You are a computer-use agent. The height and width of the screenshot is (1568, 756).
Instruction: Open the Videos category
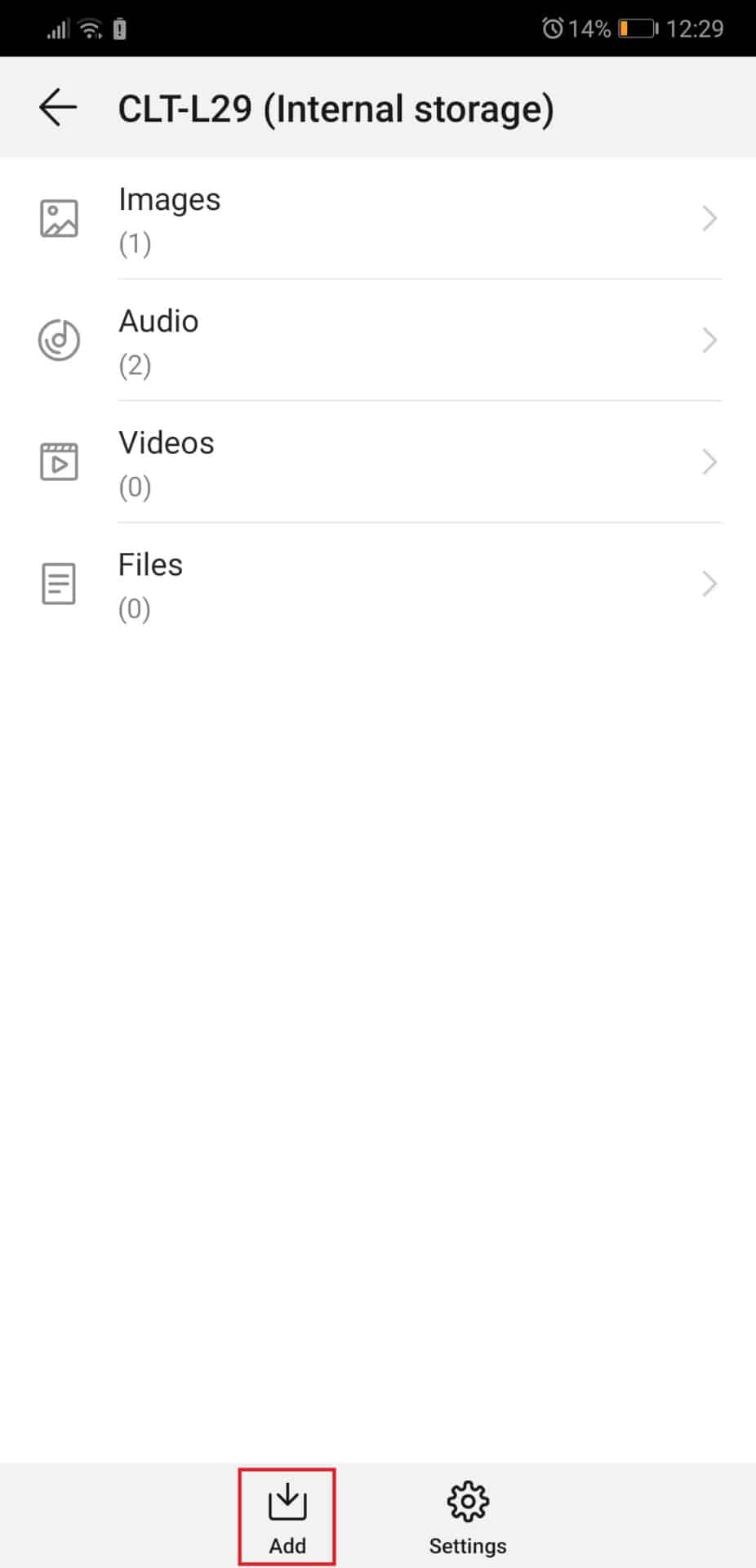coord(378,462)
